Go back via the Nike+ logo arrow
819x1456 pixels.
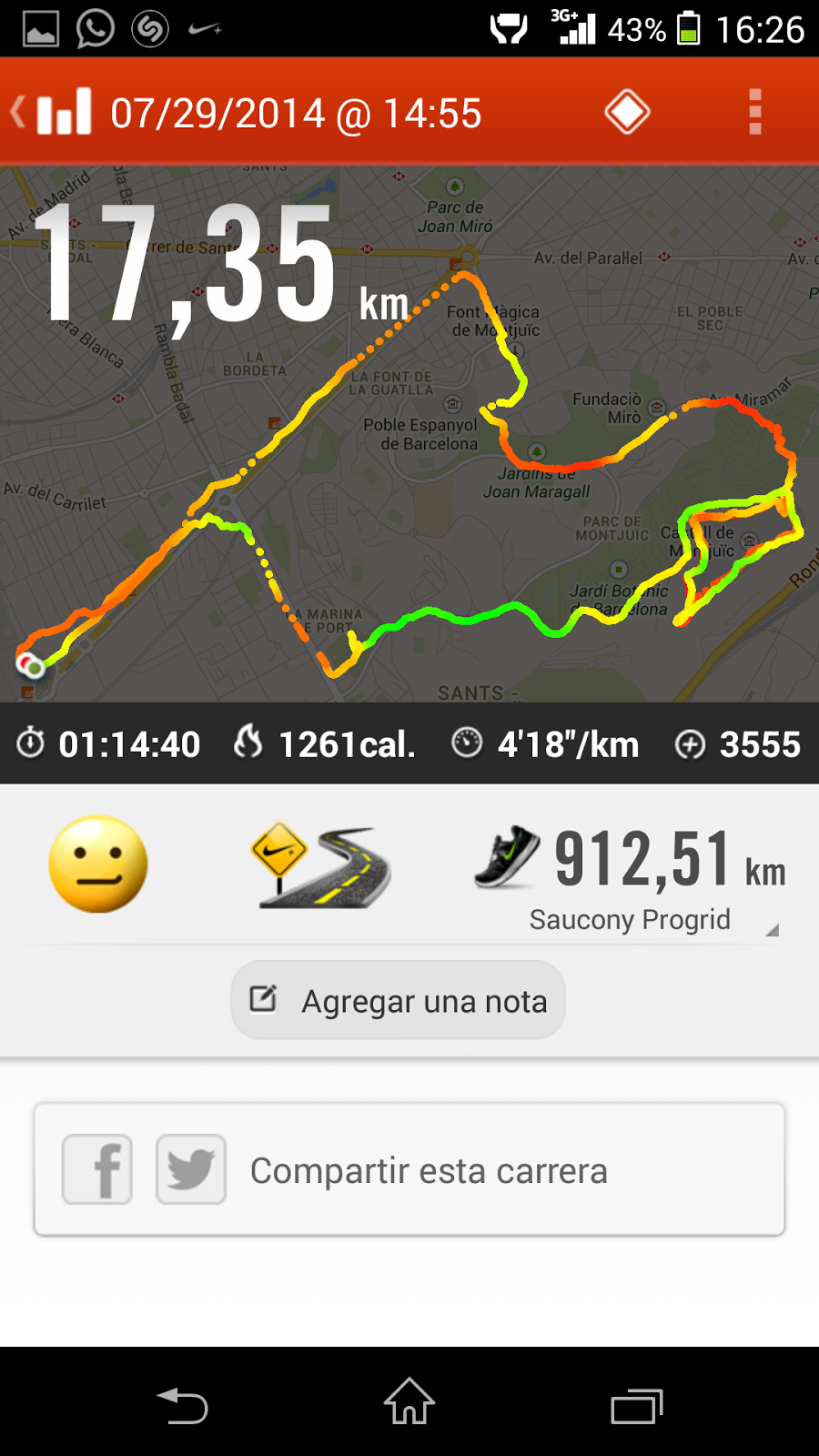point(51,113)
